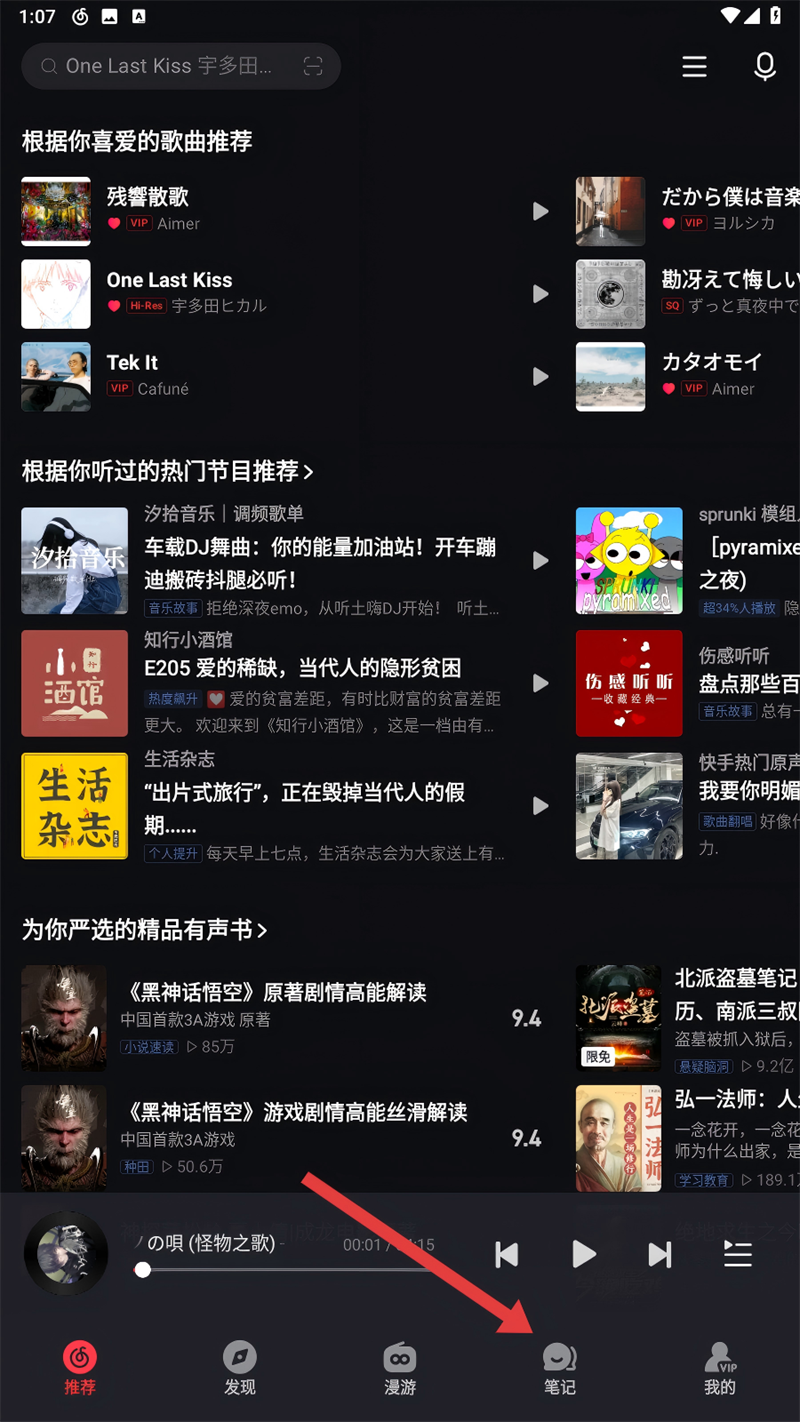Image resolution: width=800 pixels, height=1422 pixels.
Task: Open the current playlist queue
Action: 738,1254
